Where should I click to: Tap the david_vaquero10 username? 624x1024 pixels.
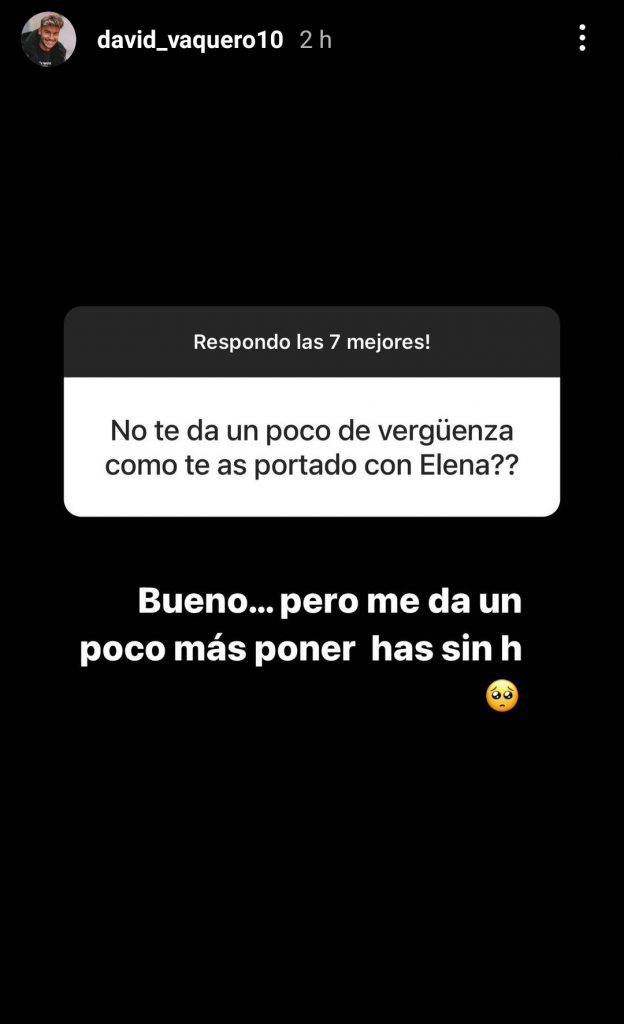coord(190,40)
